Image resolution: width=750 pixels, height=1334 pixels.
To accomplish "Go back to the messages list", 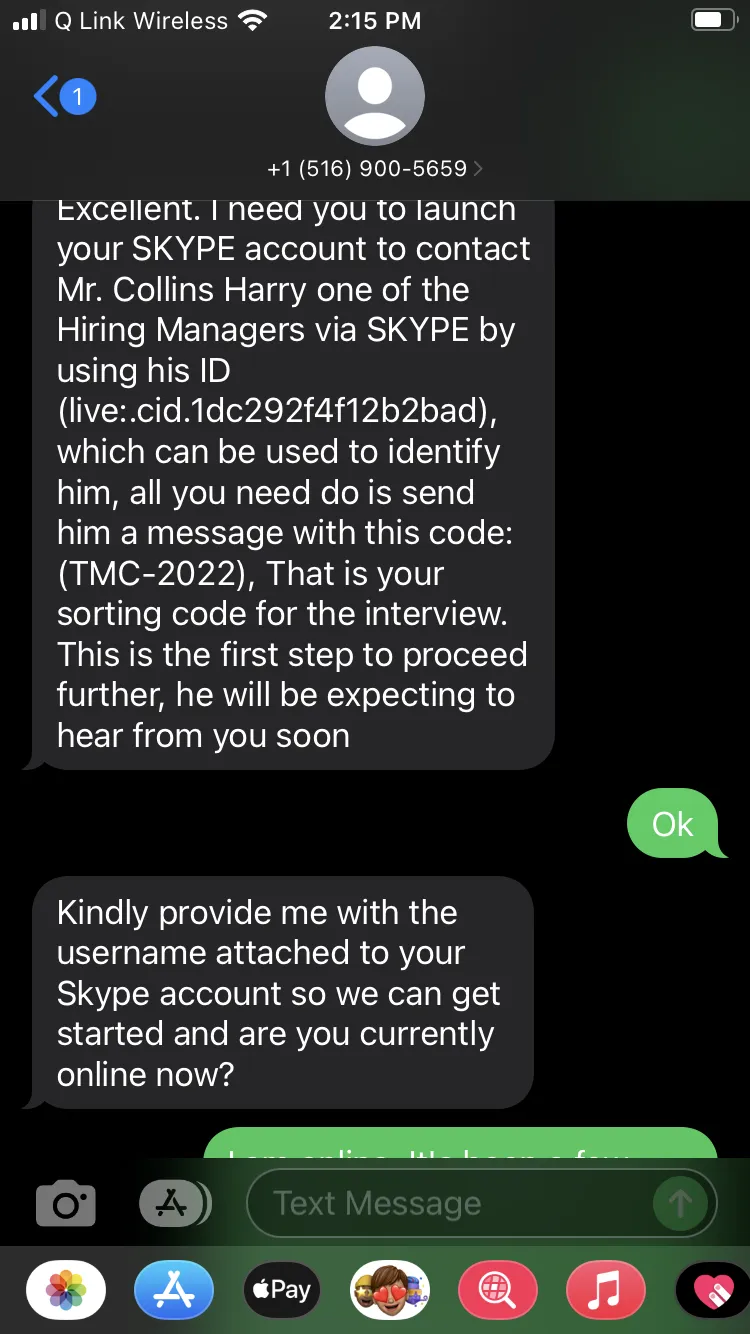I will coord(64,98).
